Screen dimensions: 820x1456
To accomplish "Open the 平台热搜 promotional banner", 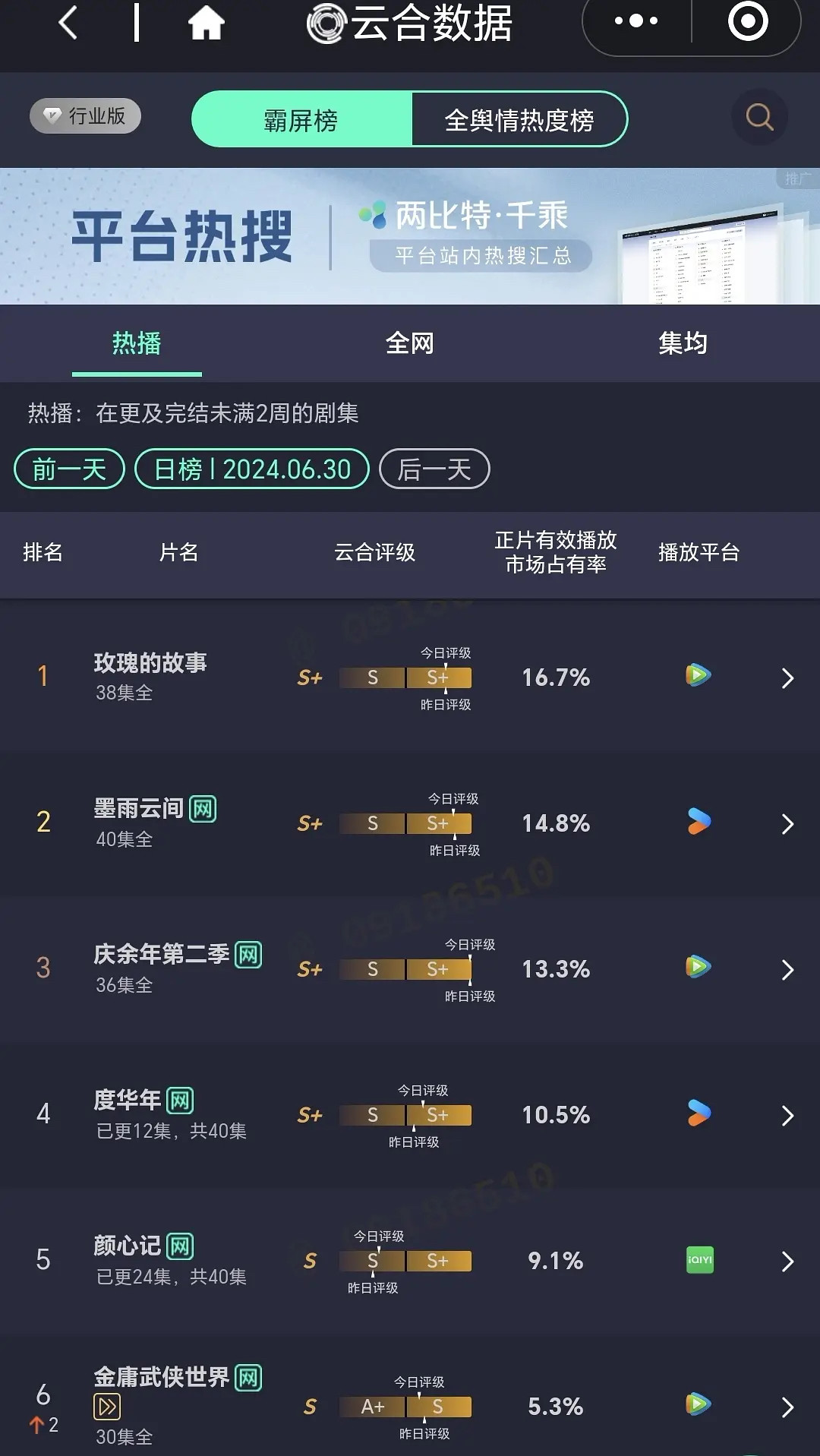I will (410, 236).
